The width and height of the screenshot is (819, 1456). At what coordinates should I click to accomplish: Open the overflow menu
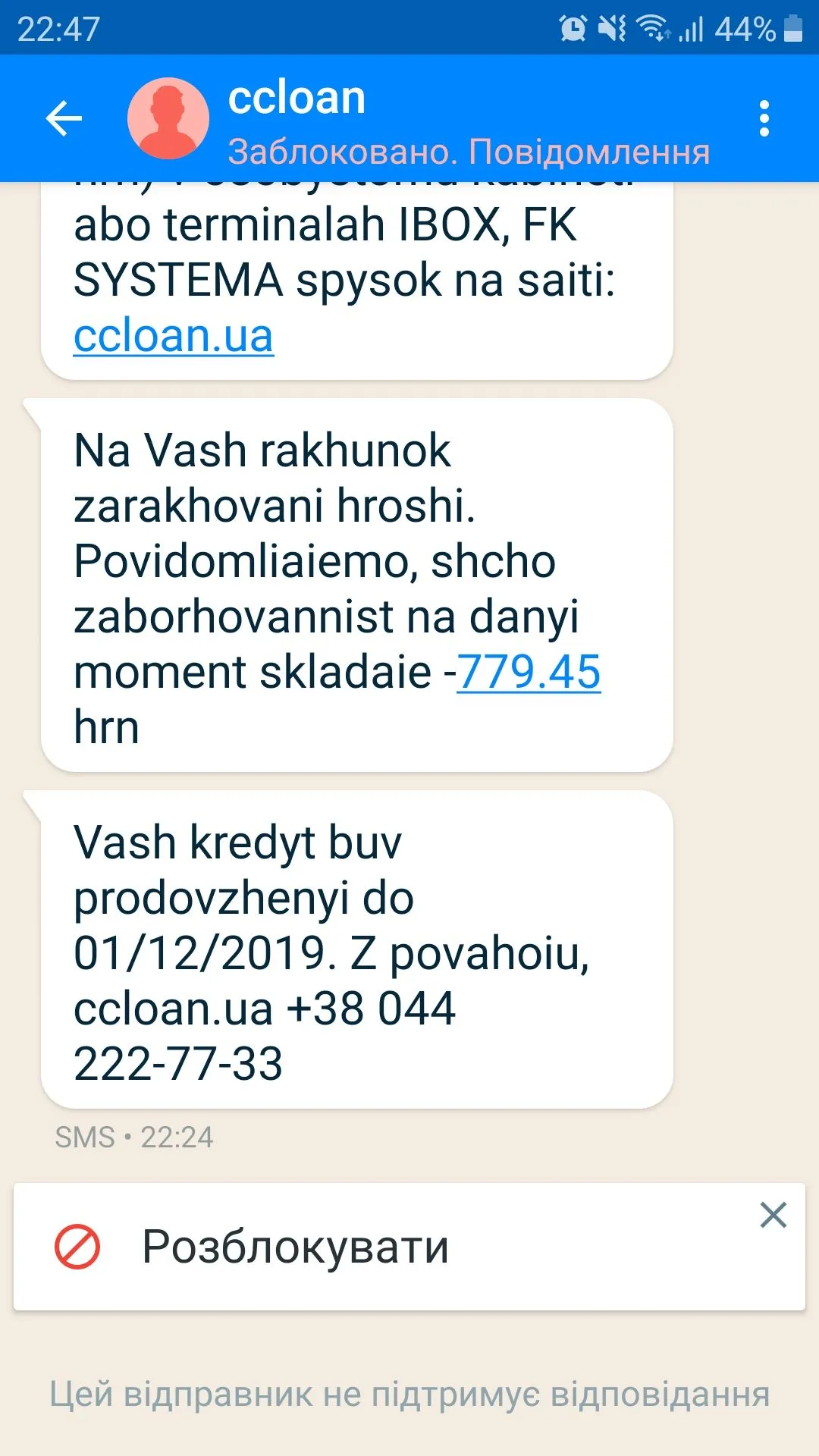pos(764,119)
